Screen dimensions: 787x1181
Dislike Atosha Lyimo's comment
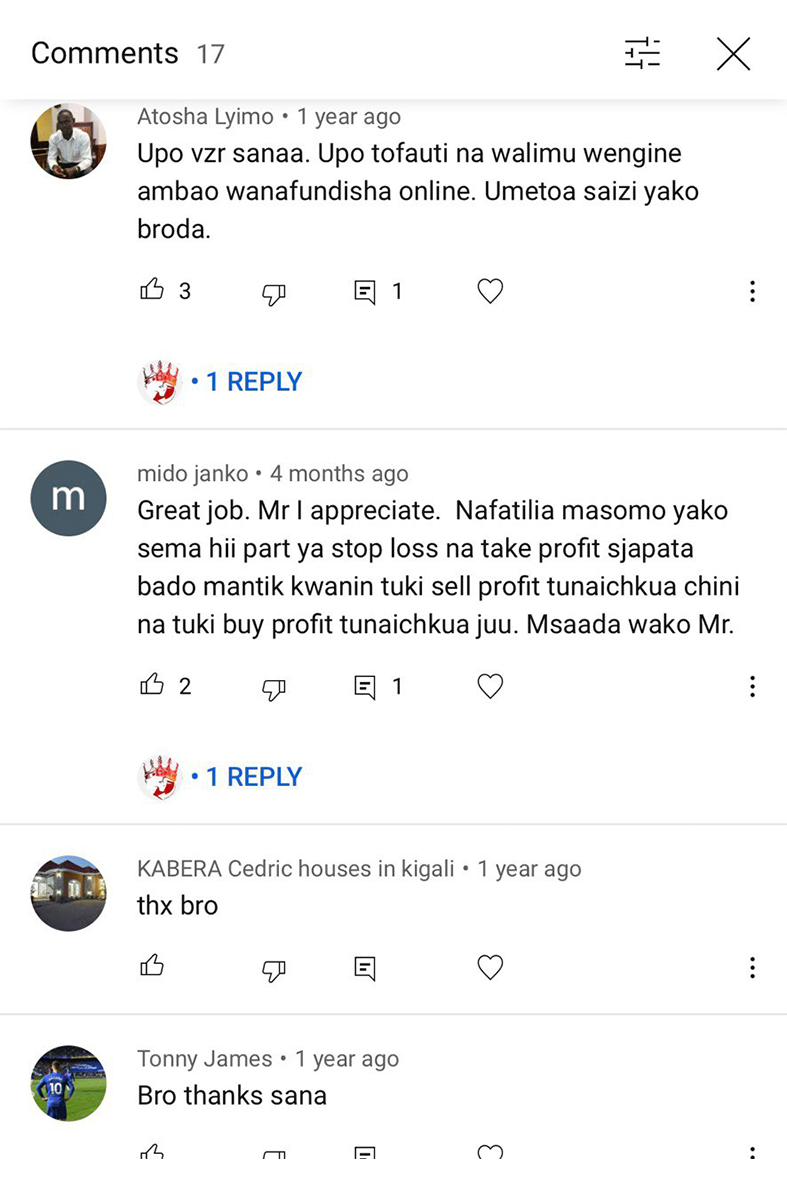pyautogui.click(x=273, y=292)
